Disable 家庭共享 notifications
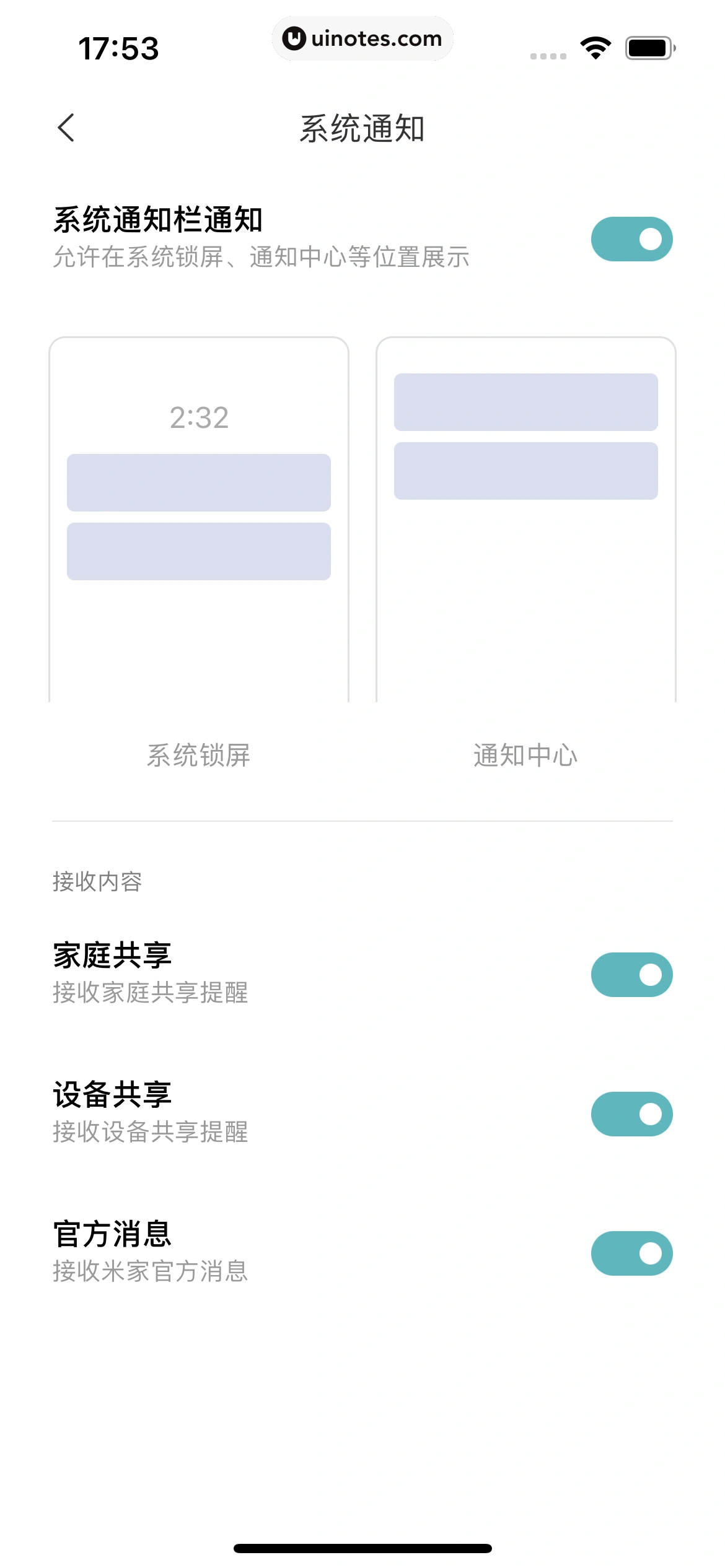 point(631,975)
